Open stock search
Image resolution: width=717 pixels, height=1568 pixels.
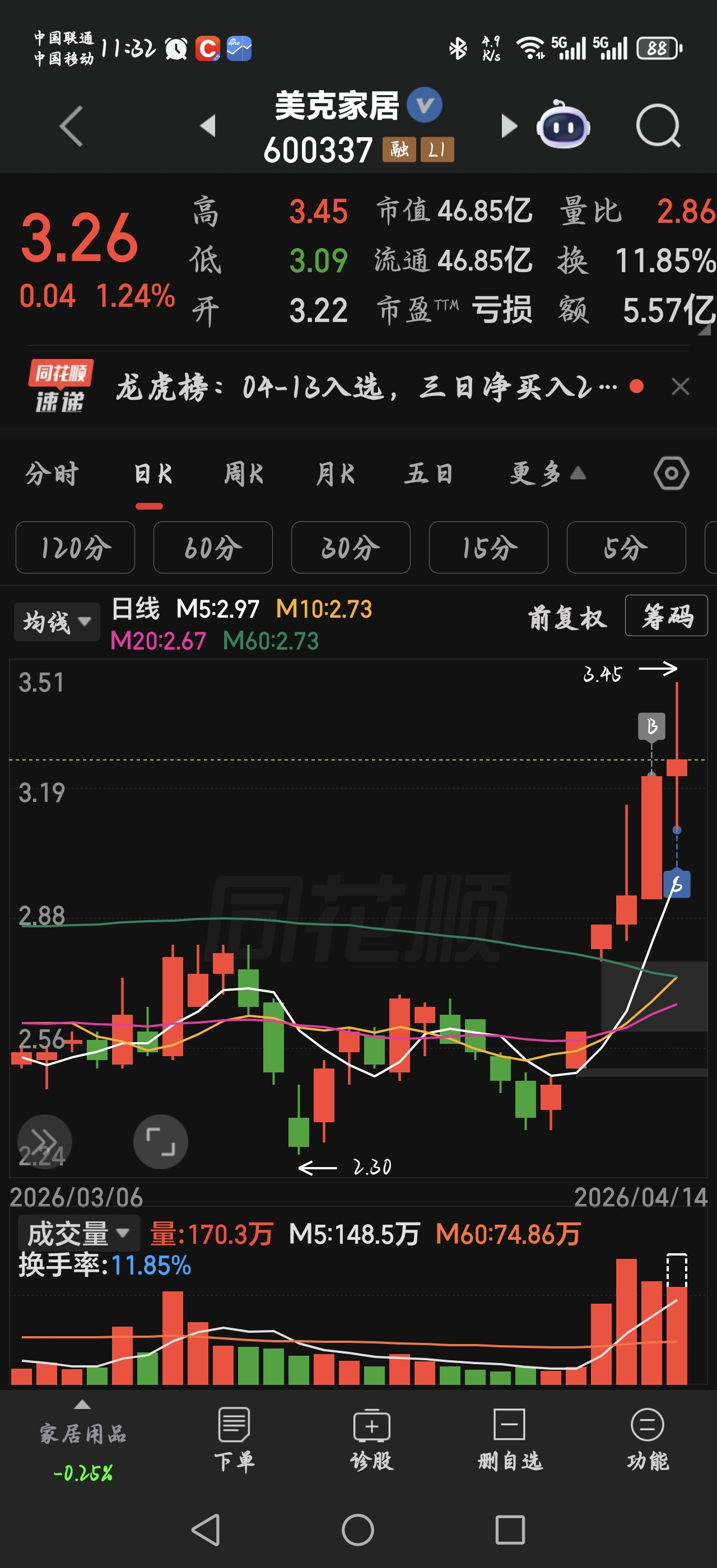658,125
